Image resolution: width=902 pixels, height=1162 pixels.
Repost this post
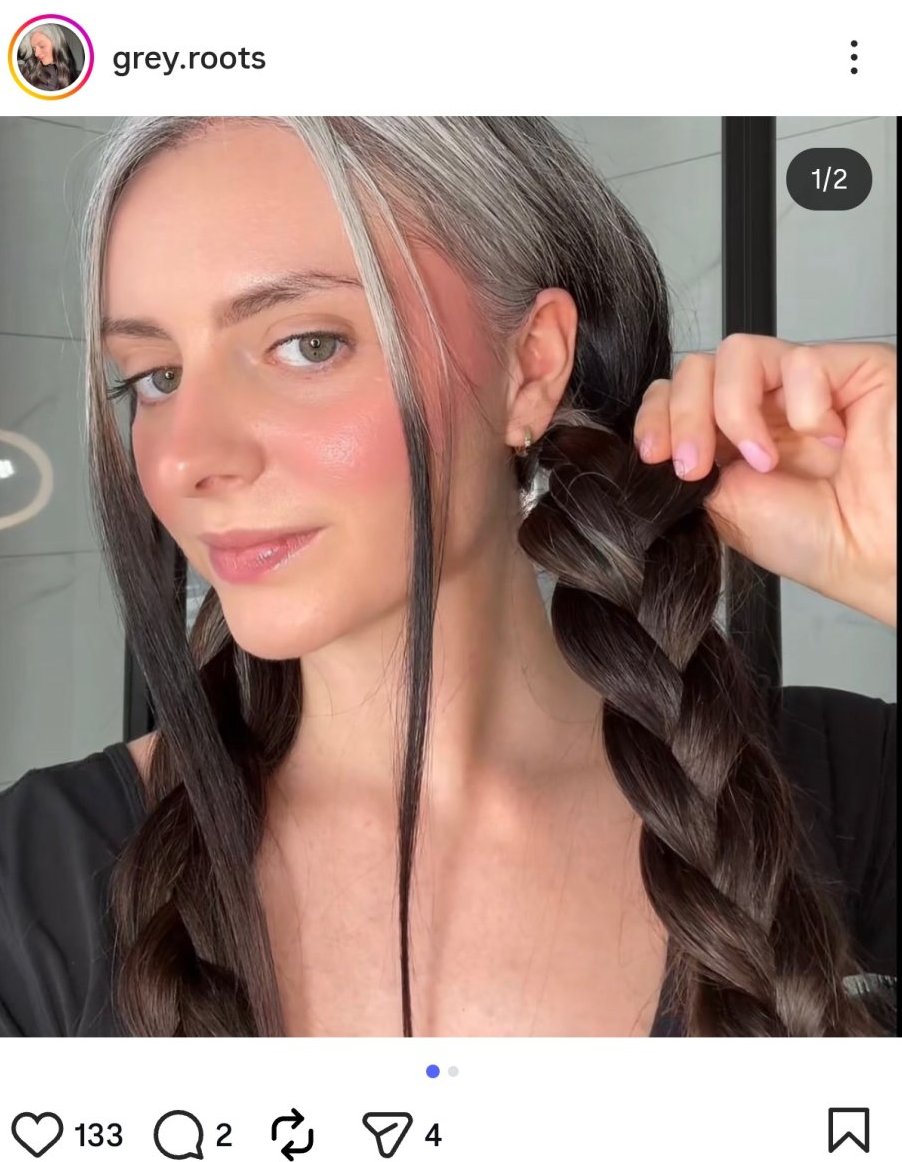tap(293, 1135)
